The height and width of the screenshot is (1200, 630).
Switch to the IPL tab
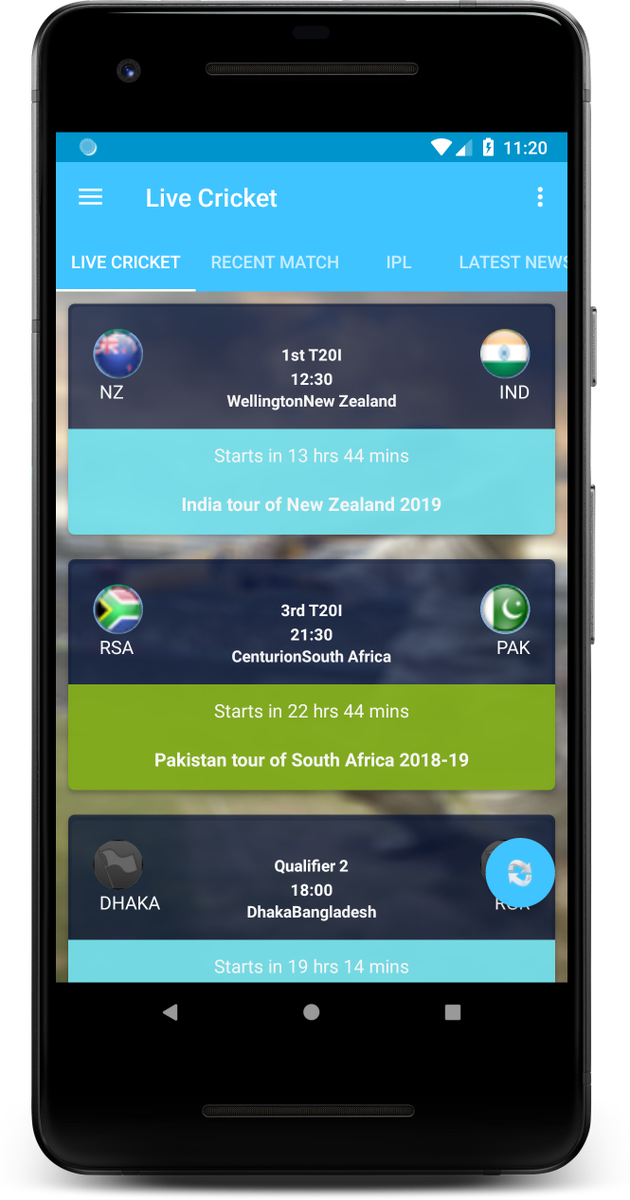click(398, 262)
